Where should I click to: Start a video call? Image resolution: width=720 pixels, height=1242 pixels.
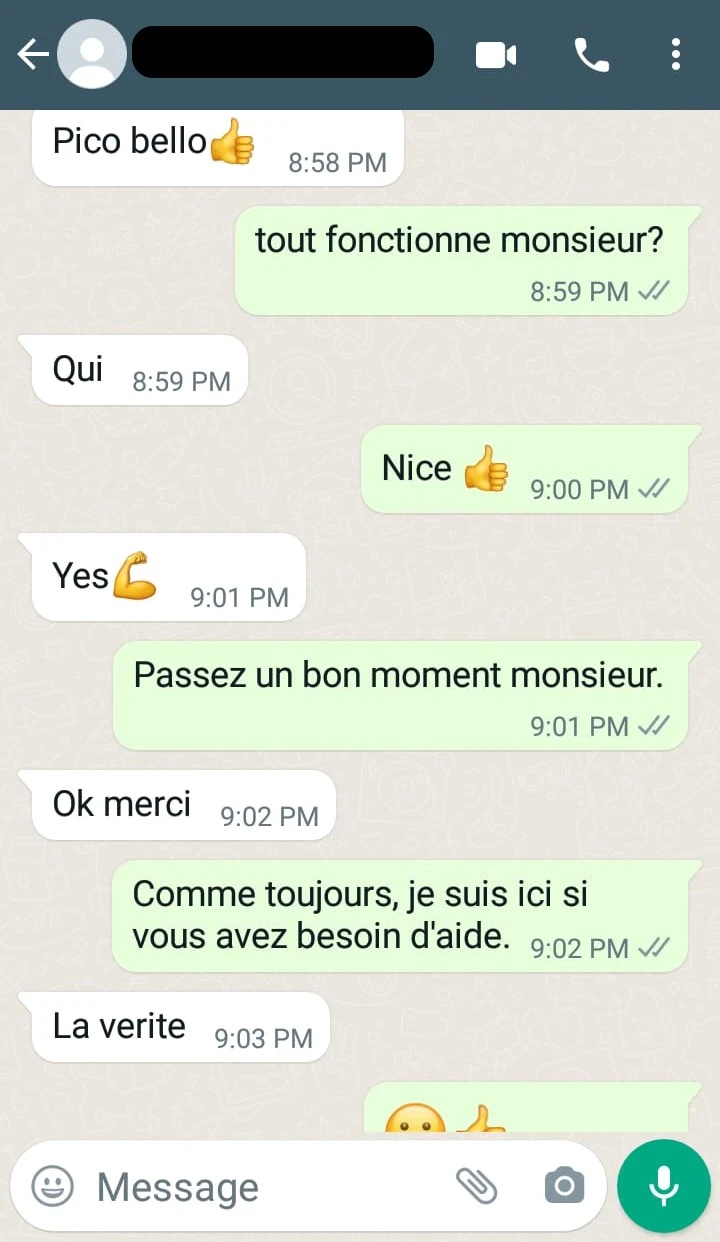pos(495,55)
